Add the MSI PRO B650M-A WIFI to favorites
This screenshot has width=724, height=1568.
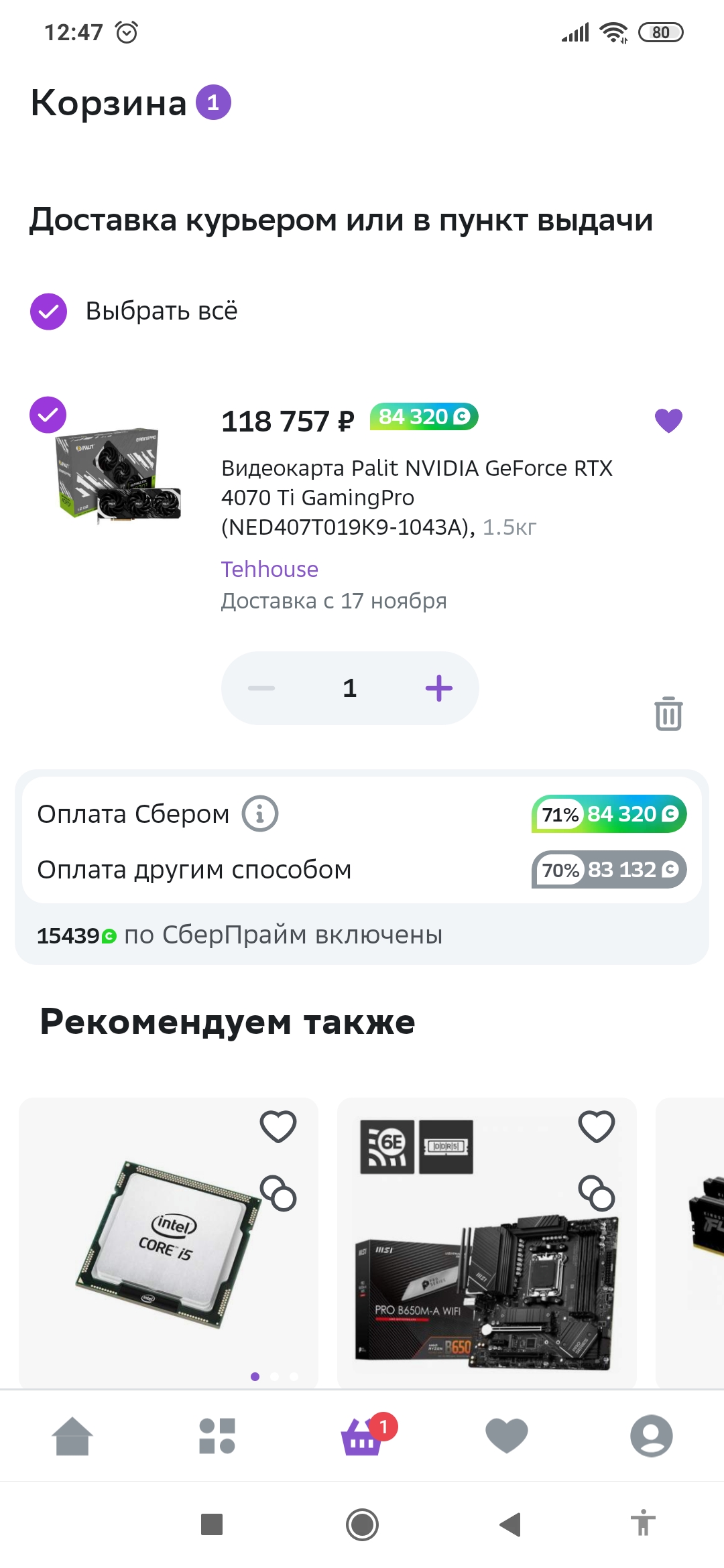[597, 1126]
